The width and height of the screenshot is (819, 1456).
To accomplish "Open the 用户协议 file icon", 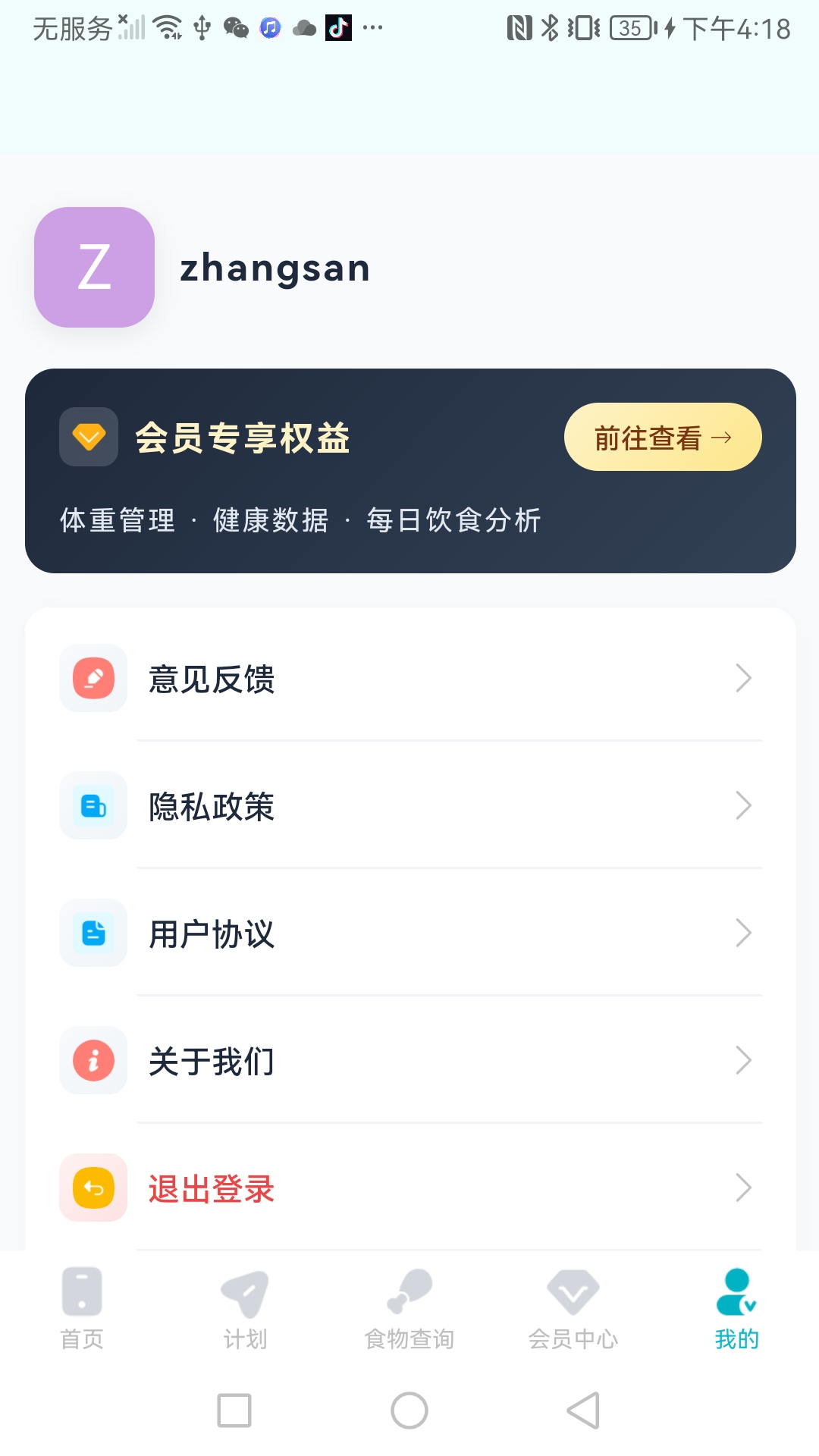I will click(x=93, y=934).
